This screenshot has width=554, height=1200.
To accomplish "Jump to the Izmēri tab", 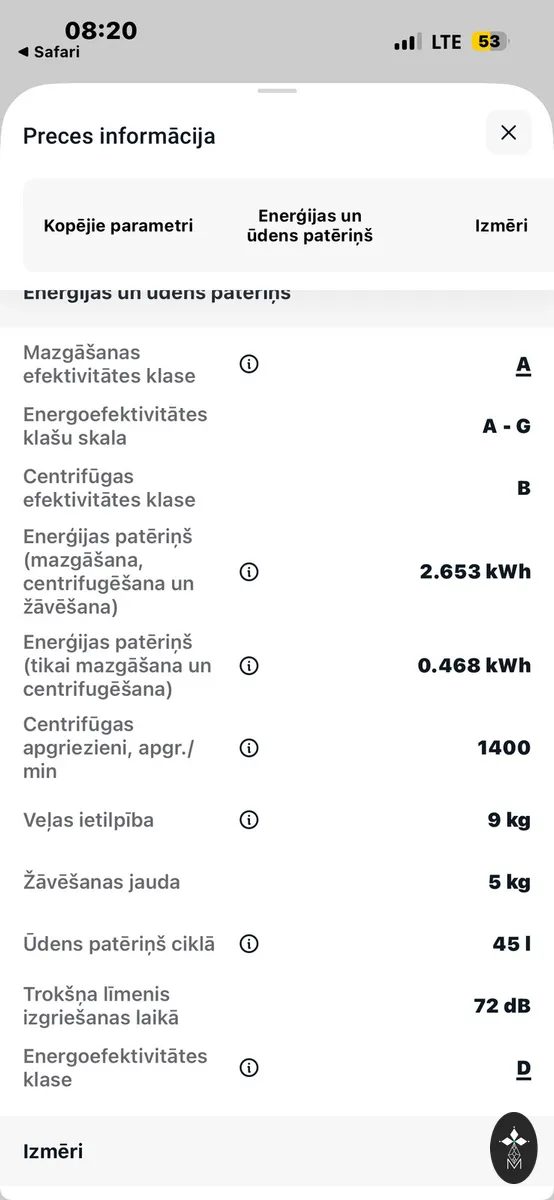I will pos(501,226).
